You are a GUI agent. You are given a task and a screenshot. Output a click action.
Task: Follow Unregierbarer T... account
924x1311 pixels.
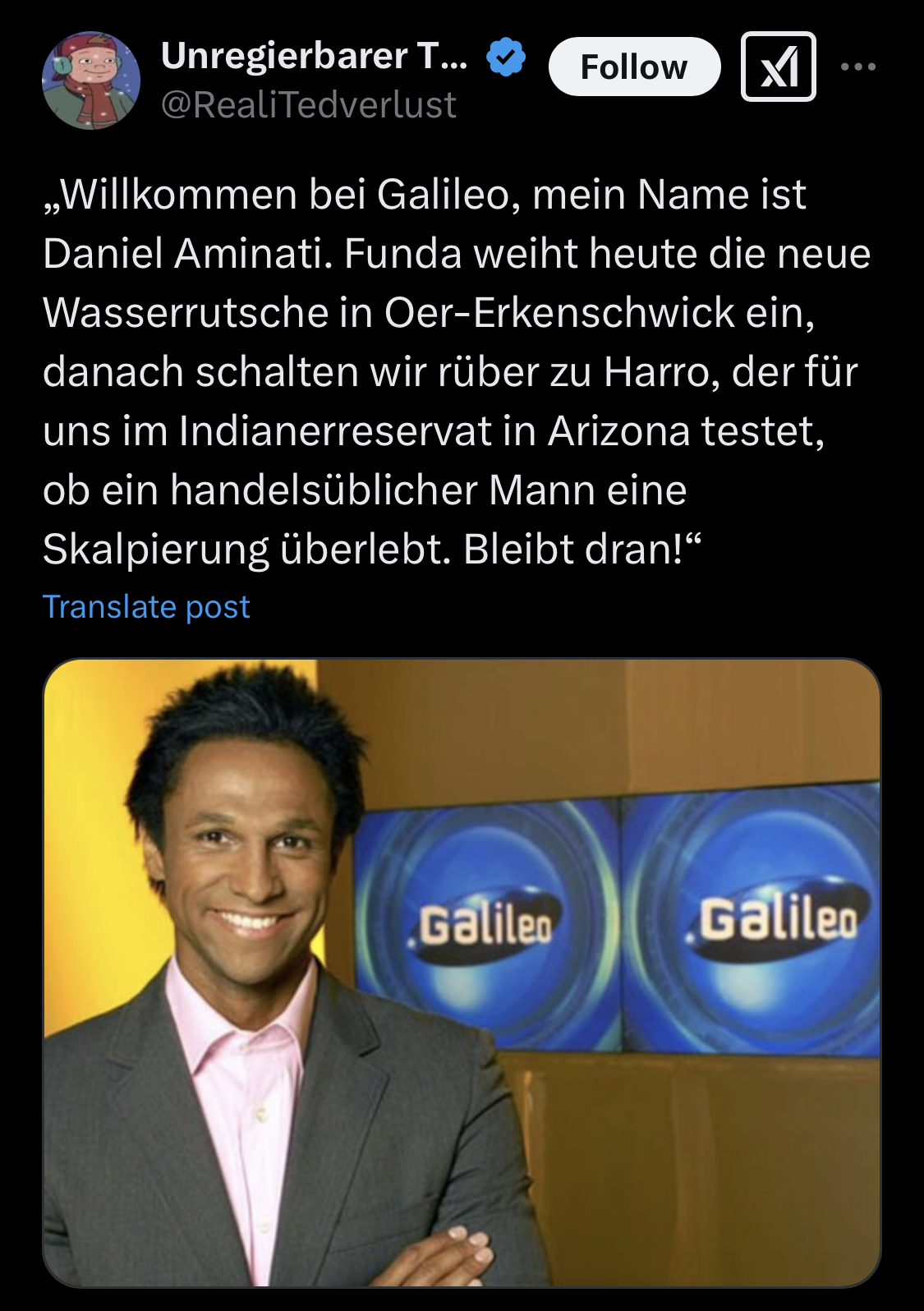click(x=633, y=67)
